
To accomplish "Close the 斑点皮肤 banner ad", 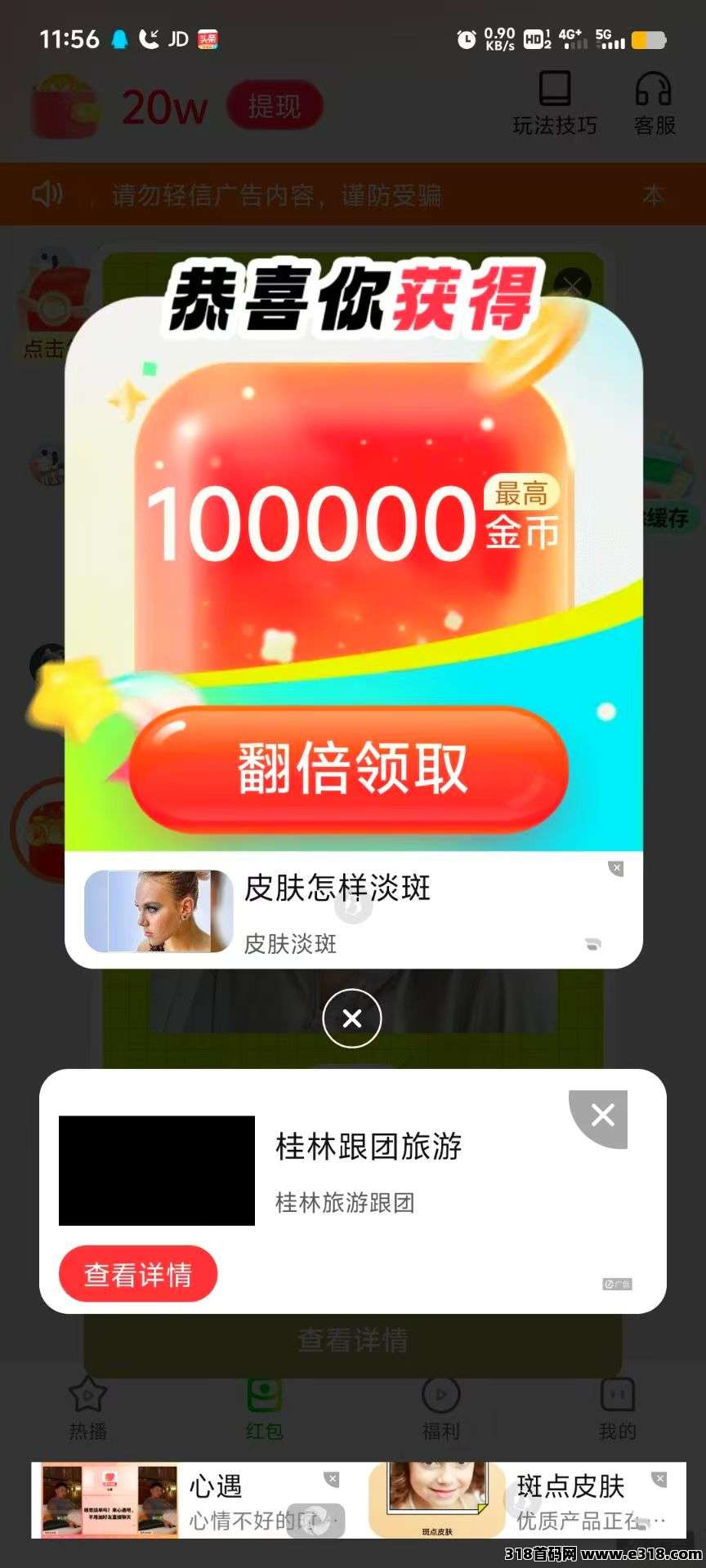I will point(659,1479).
